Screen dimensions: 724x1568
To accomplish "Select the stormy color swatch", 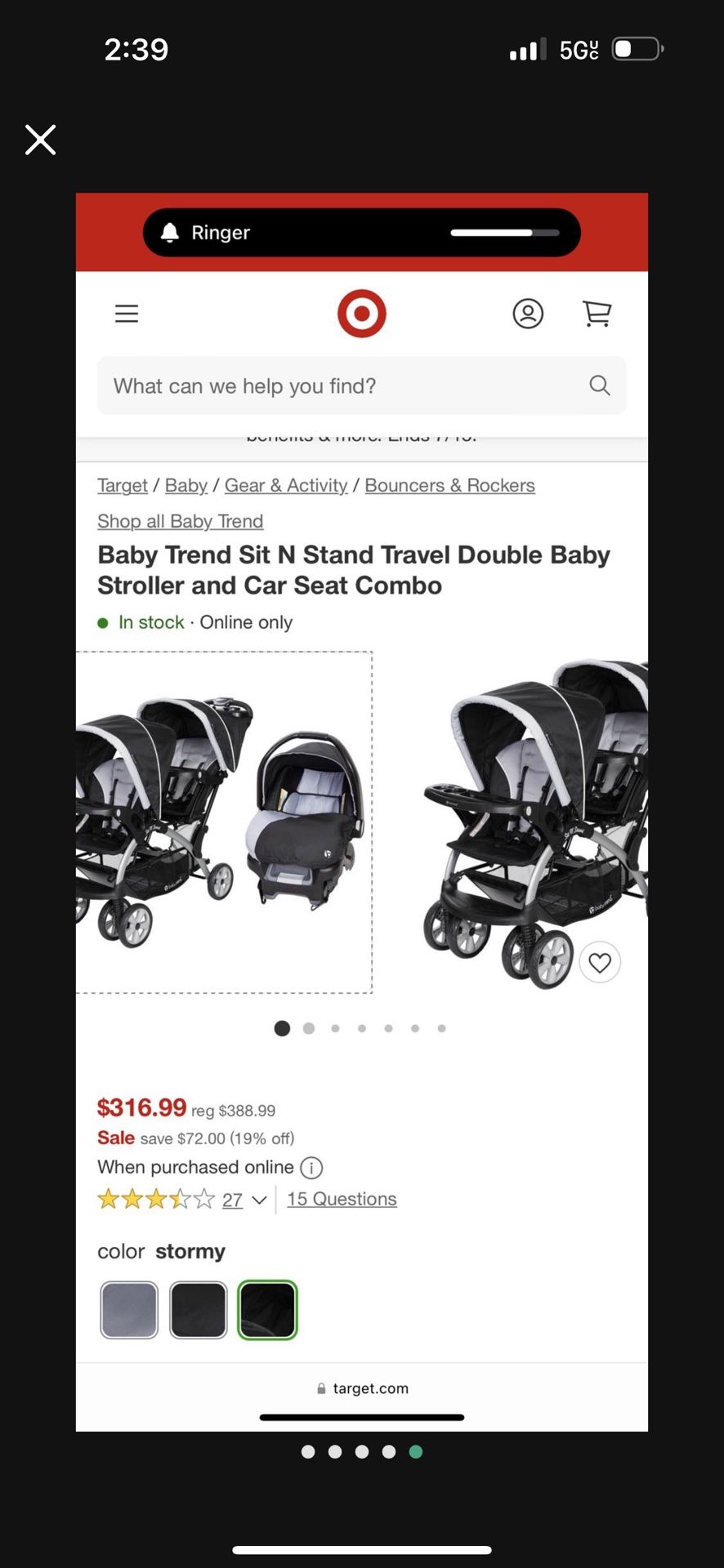I will (268, 1310).
